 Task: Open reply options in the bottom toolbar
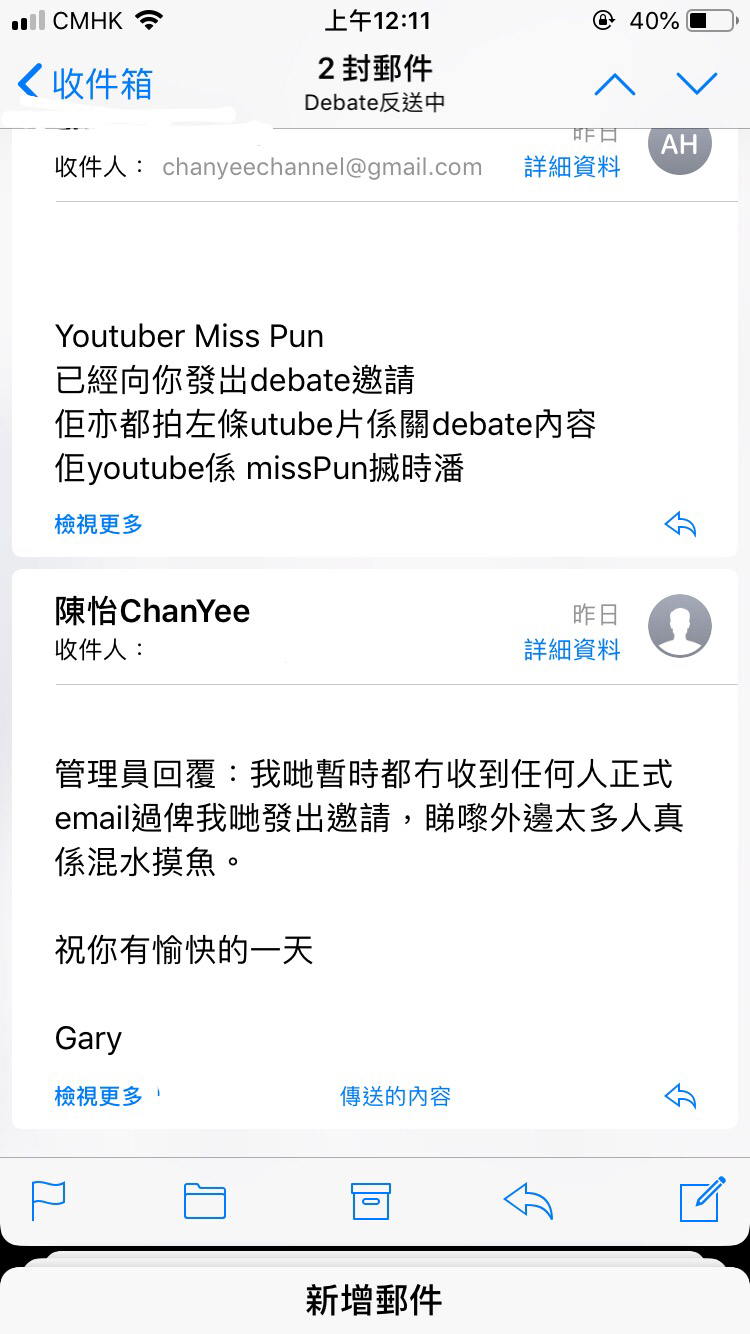click(x=529, y=1200)
